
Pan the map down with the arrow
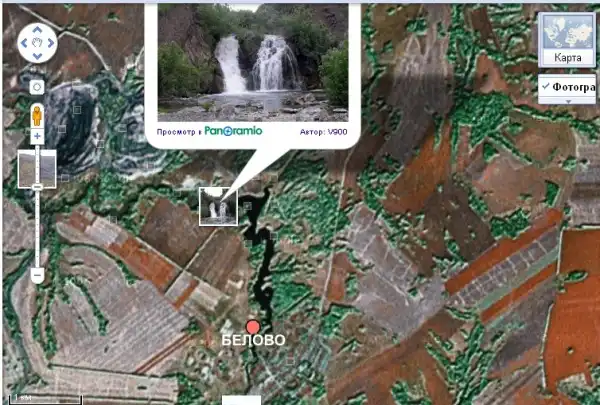pos(38,54)
